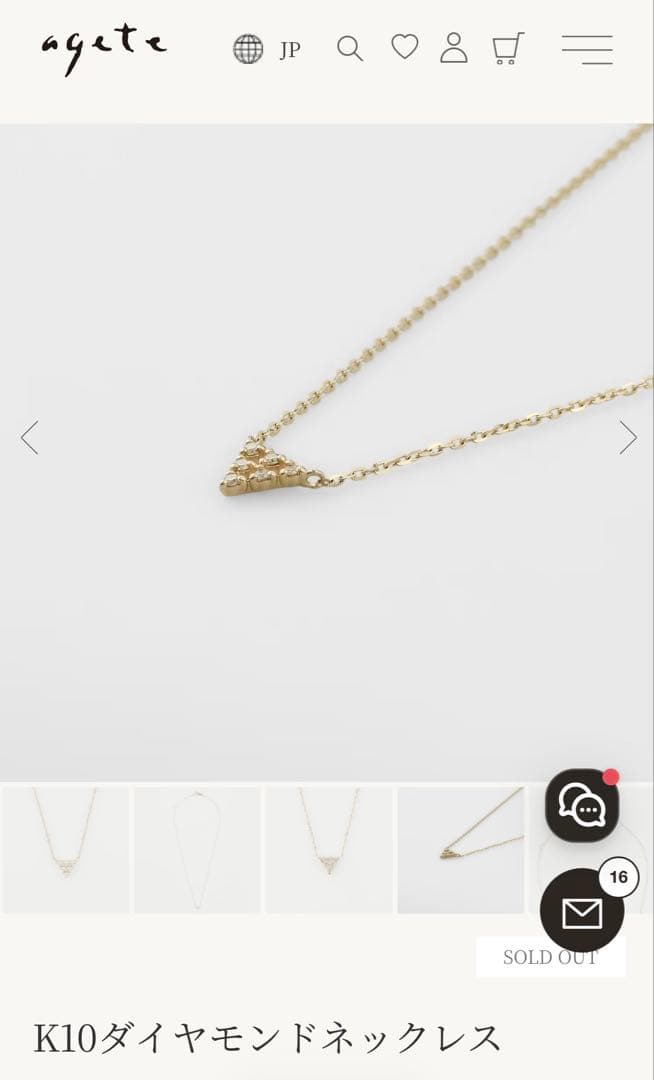Open the hamburger menu
Image resolution: width=654 pixels, height=1080 pixels.
coord(587,49)
